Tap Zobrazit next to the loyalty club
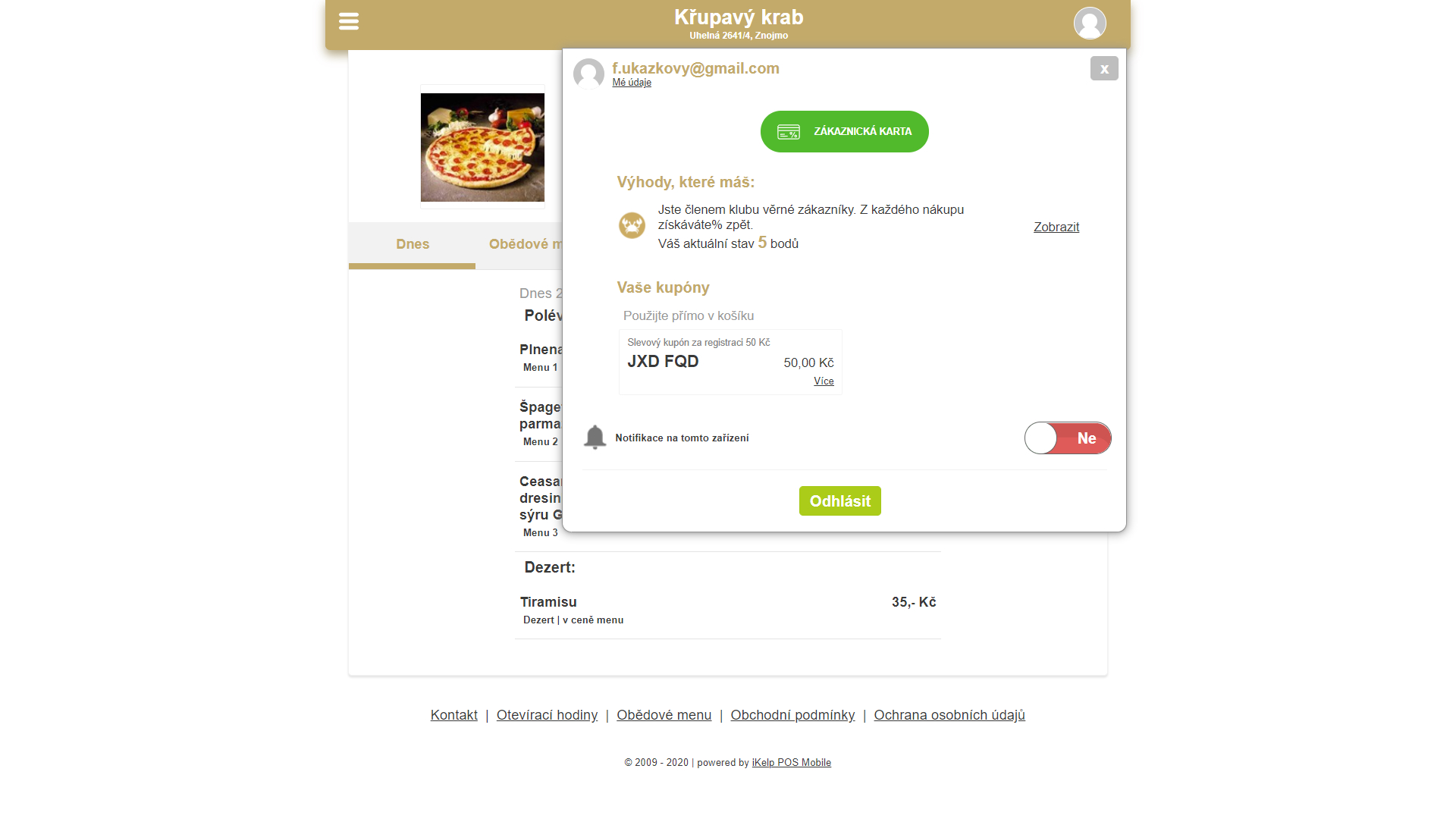Screen dimensions: 1456x819 pos(1056,227)
